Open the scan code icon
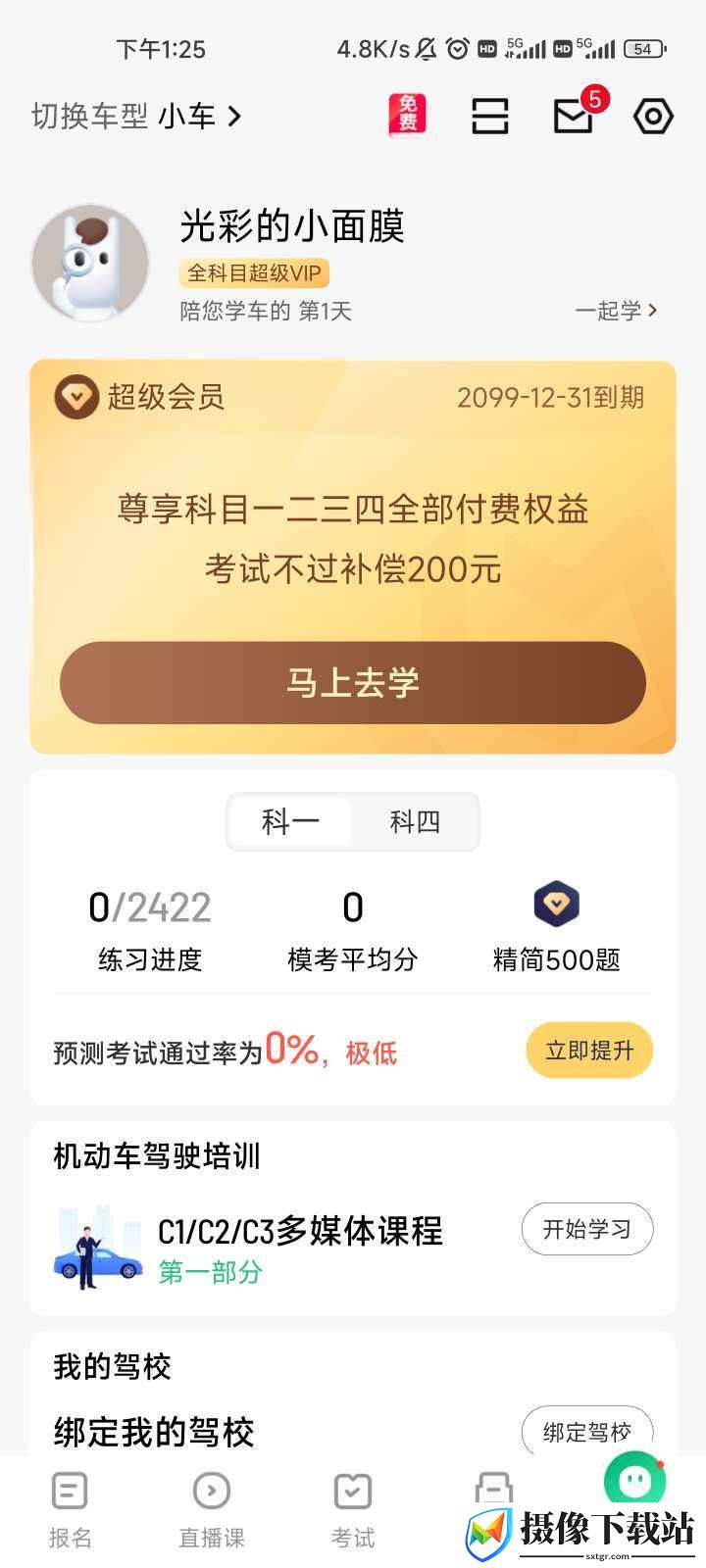 (x=489, y=116)
